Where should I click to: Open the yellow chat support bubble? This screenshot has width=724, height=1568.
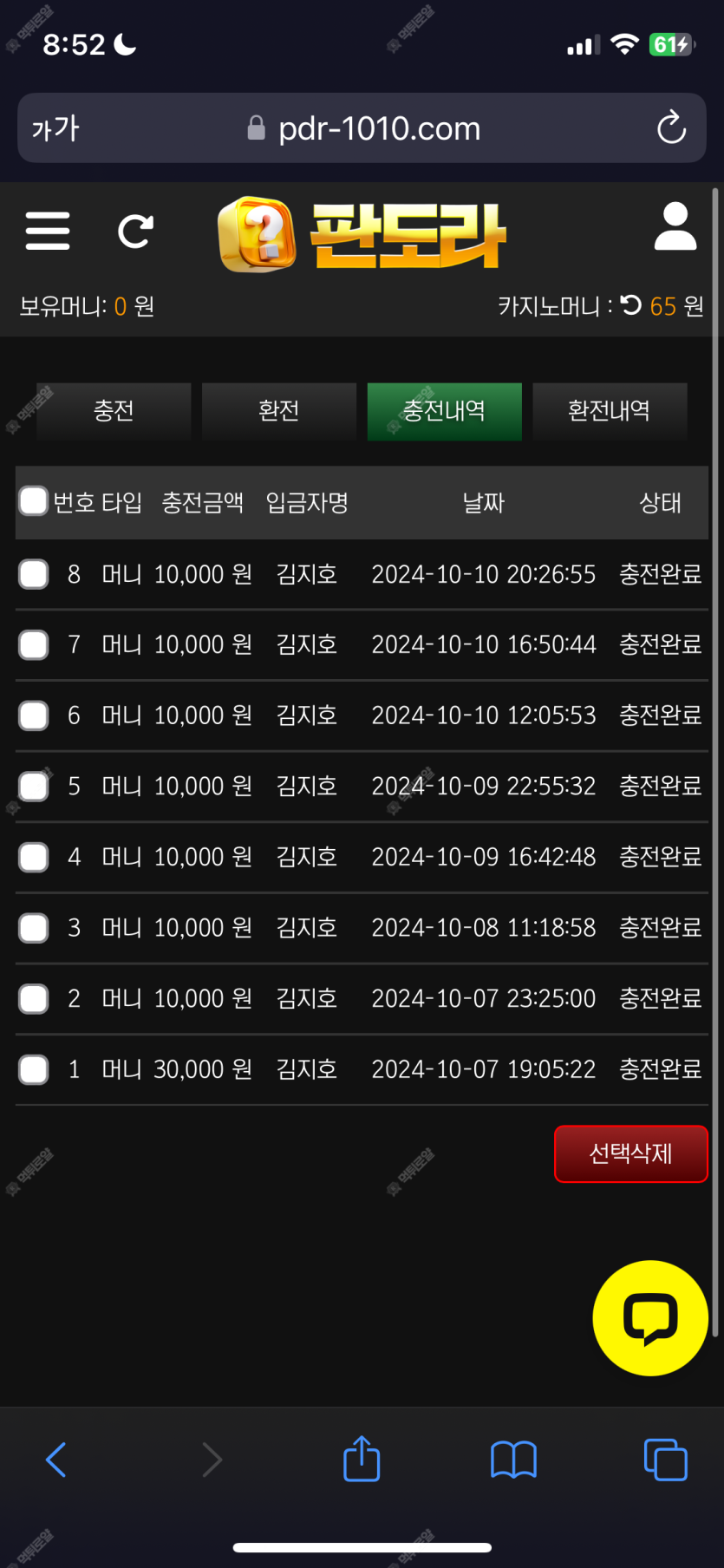pyautogui.click(x=650, y=1318)
